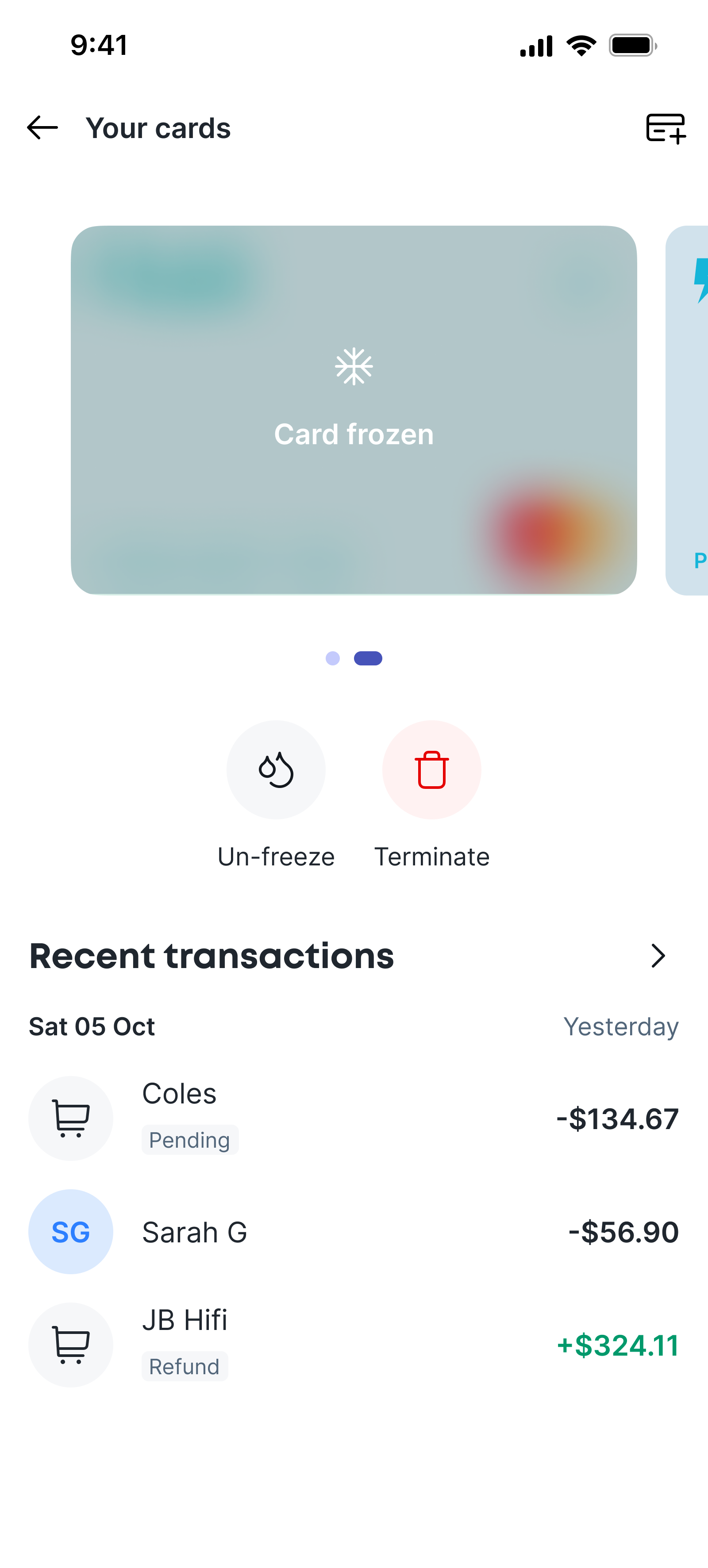This screenshot has width=708, height=1568.
Task: Click the shopping cart icon beside Coles
Action: tap(71, 1118)
